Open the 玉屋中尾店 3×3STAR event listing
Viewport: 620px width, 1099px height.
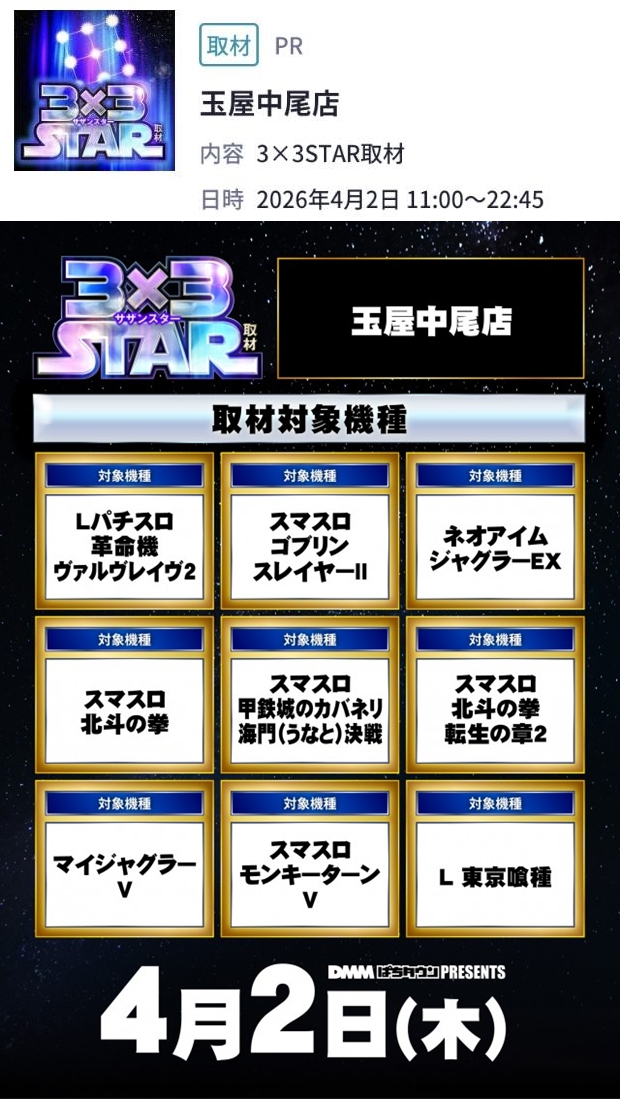pos(270,104)
